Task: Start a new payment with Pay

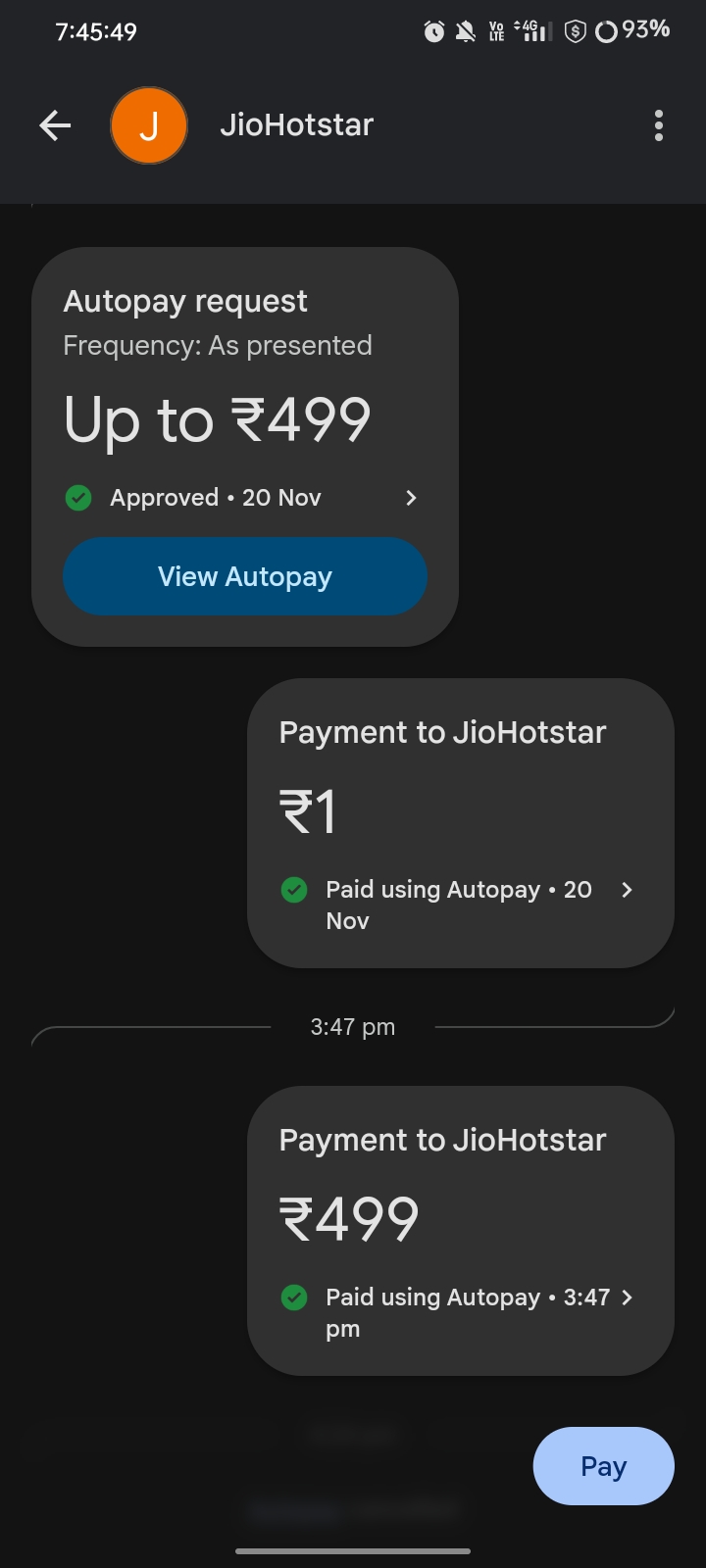Action: click(603, 1466)
